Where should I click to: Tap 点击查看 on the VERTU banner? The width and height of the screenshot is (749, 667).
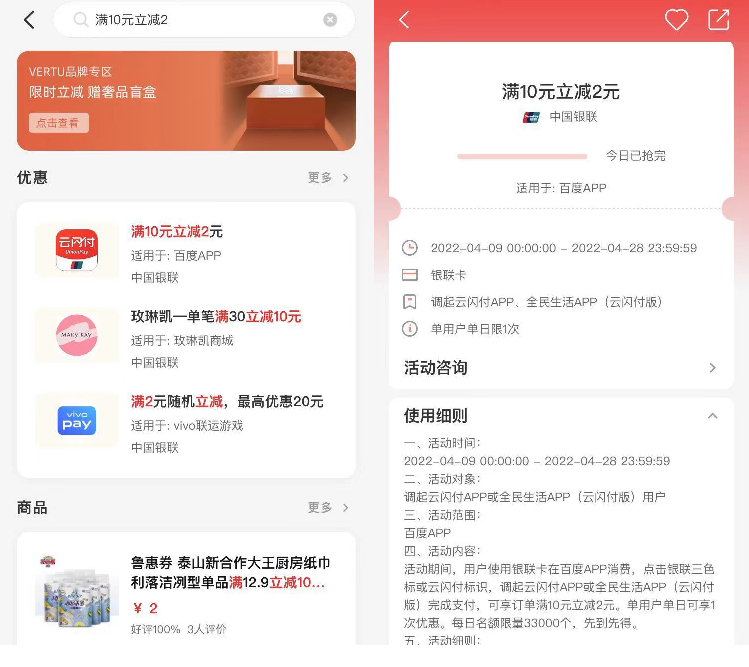coord(59,123)
